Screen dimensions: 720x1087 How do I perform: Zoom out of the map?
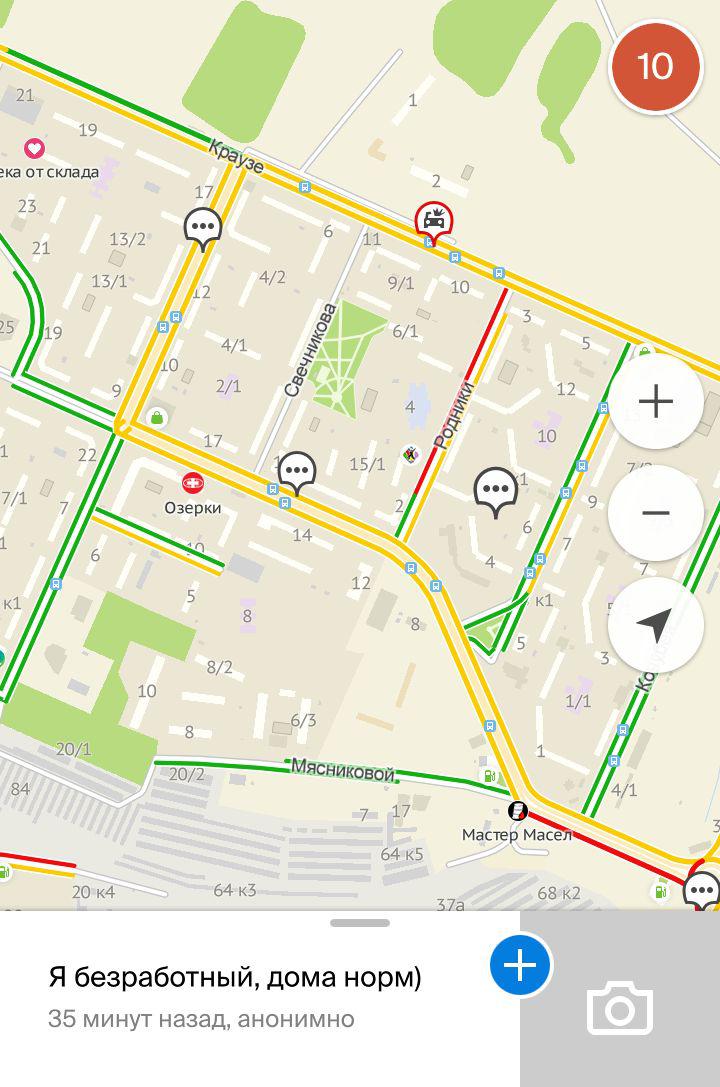tap(655, 513)
